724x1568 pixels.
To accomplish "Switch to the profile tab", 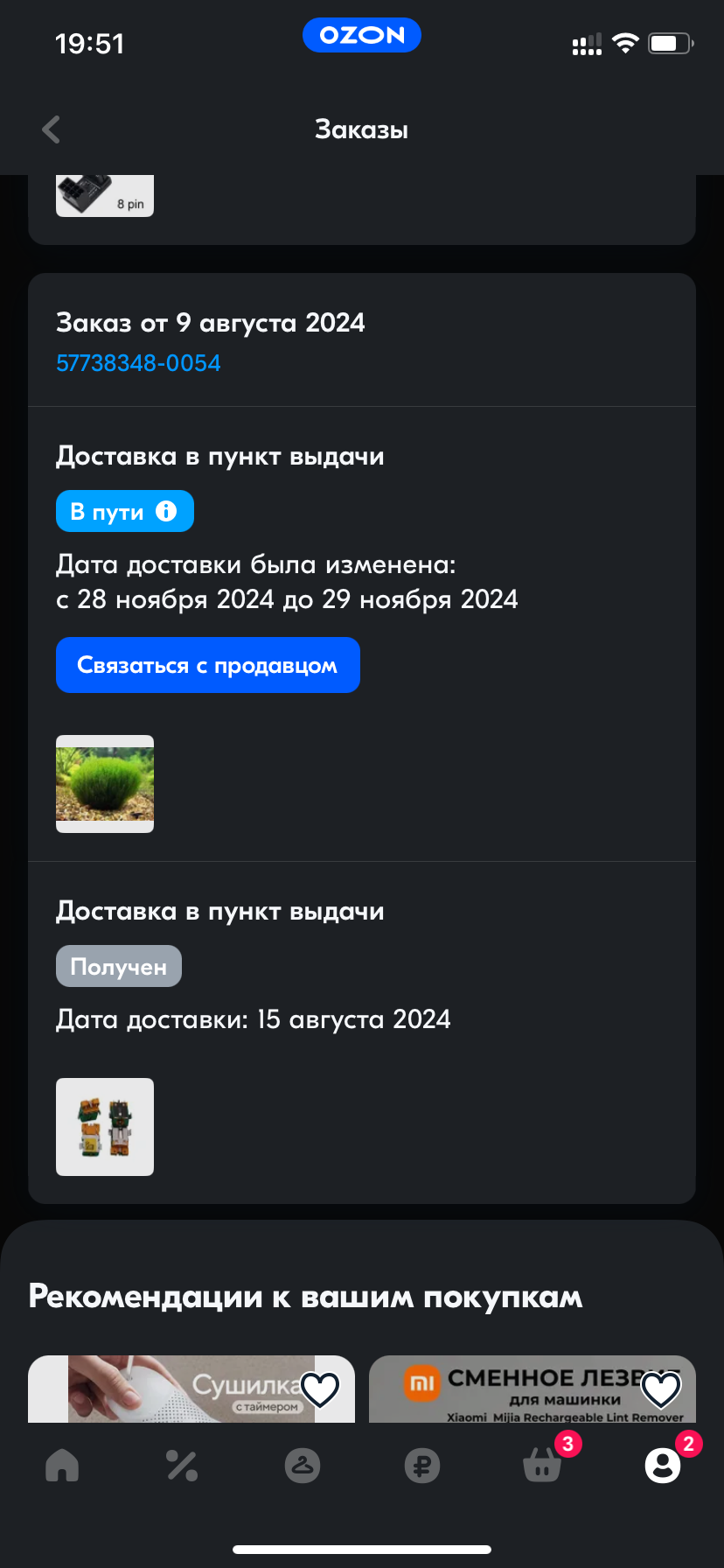I will point(663,1465).
